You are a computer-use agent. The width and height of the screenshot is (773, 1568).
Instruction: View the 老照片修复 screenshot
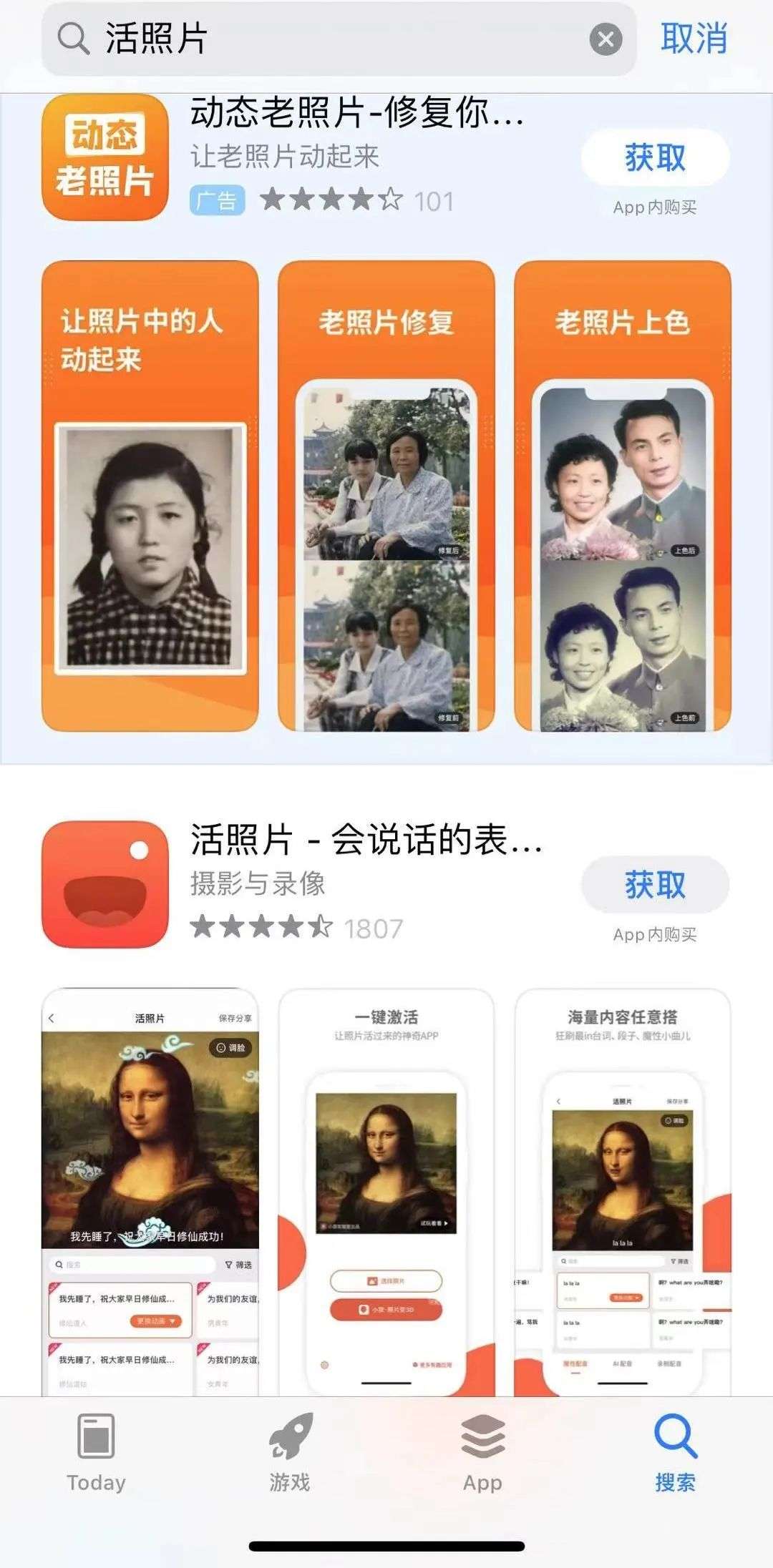point(386,495)
